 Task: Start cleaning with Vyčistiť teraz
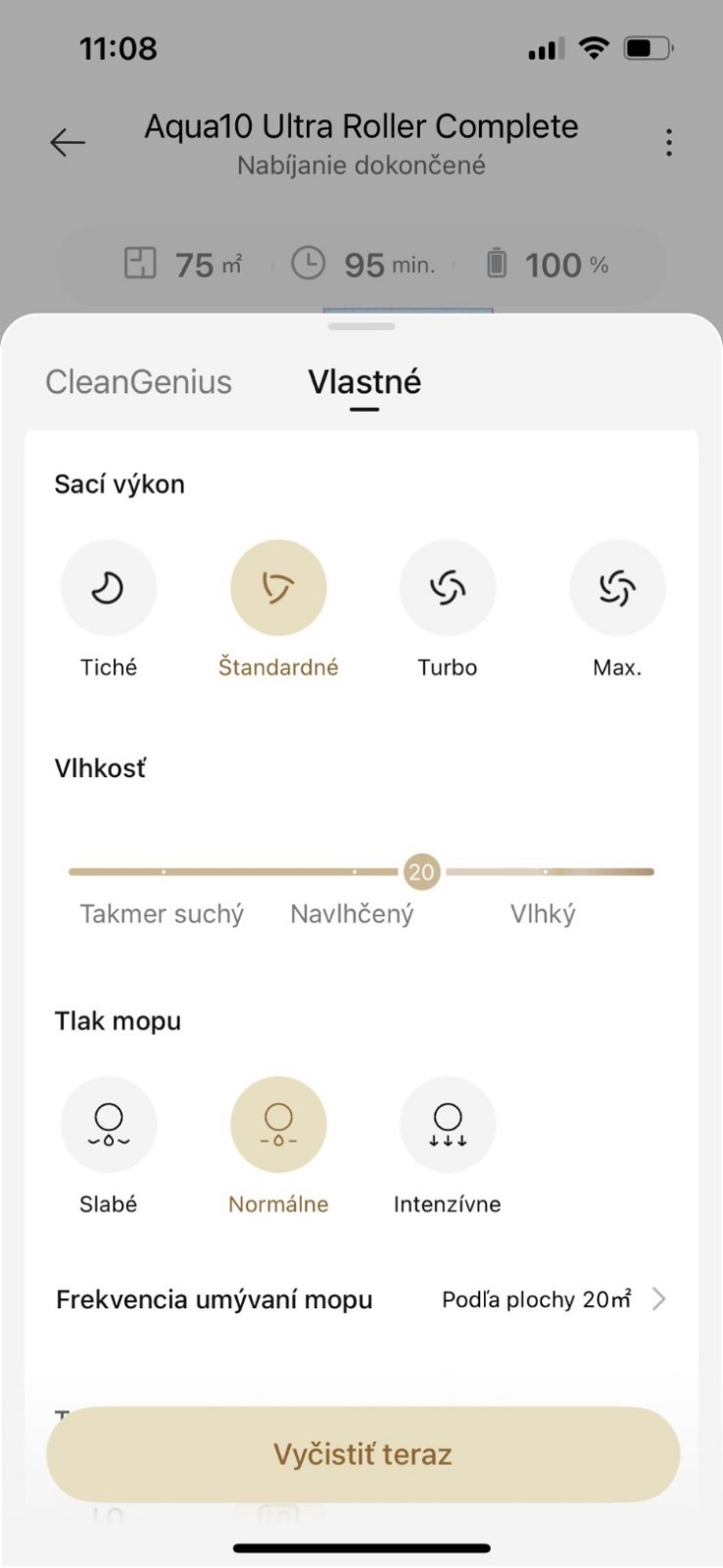(x=362, y=1454)
